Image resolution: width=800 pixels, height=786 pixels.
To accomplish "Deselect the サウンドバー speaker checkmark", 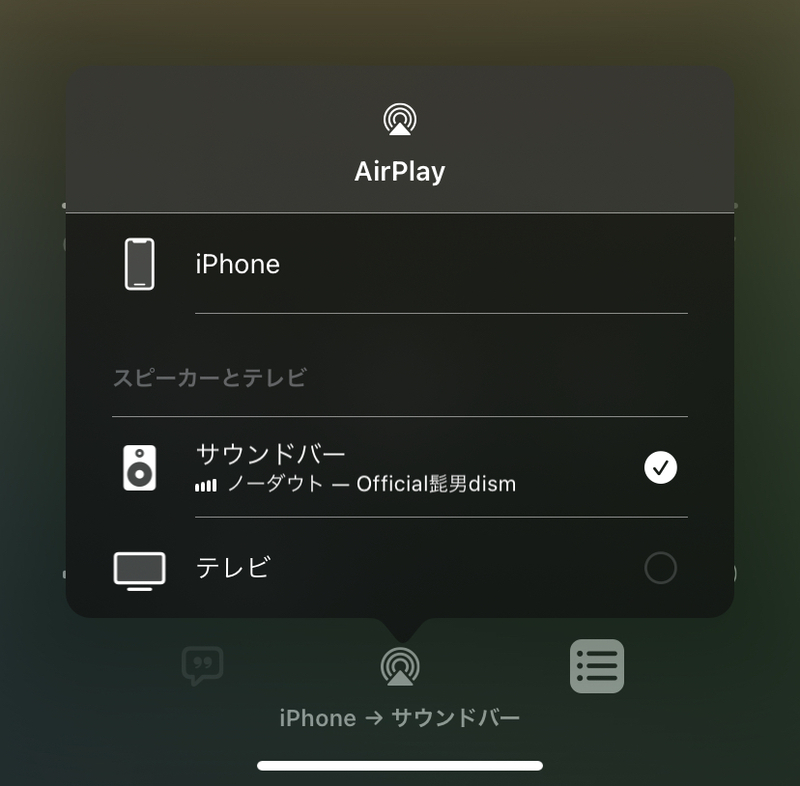I will click(x=660, y=467).
